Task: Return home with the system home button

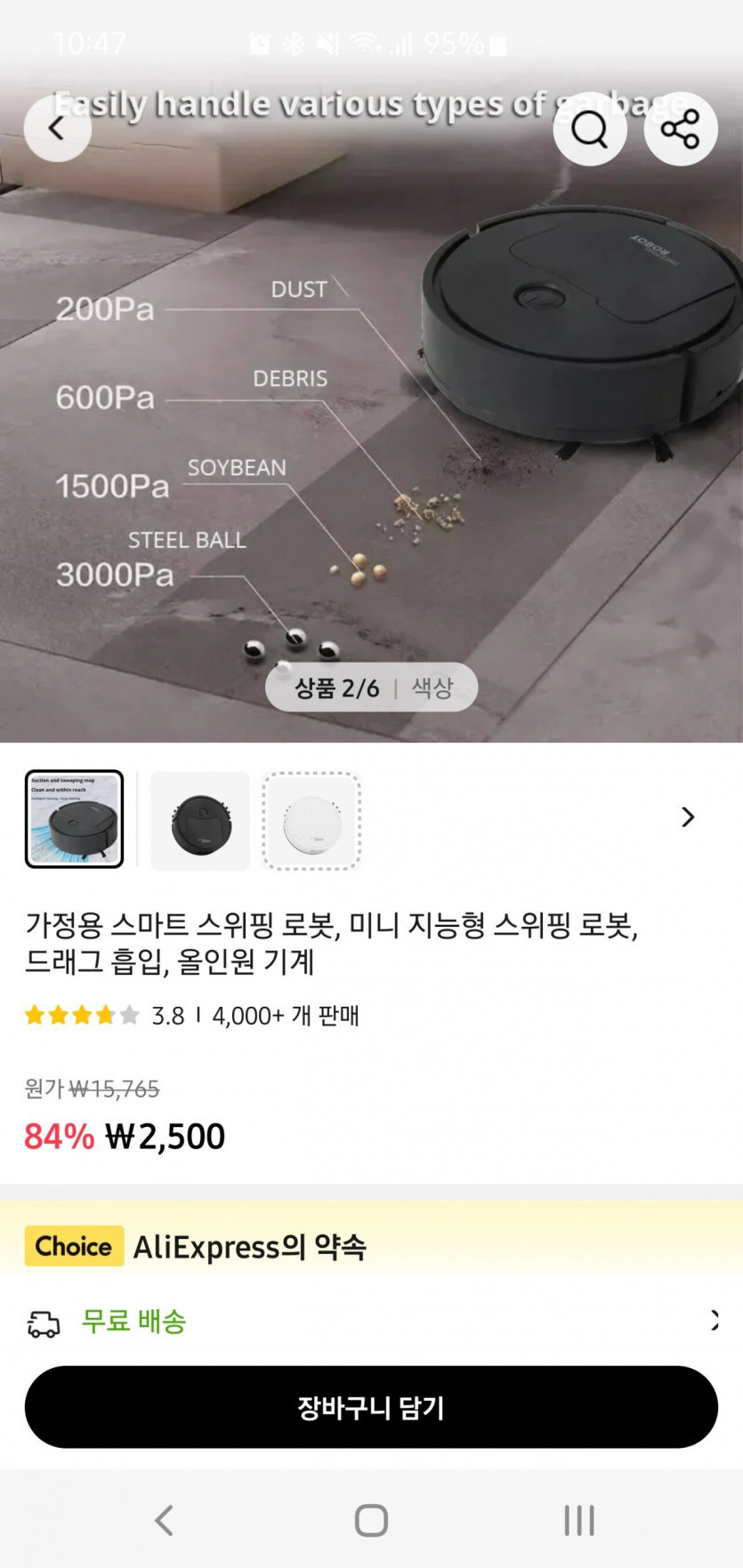Action: click(371, 1521)
